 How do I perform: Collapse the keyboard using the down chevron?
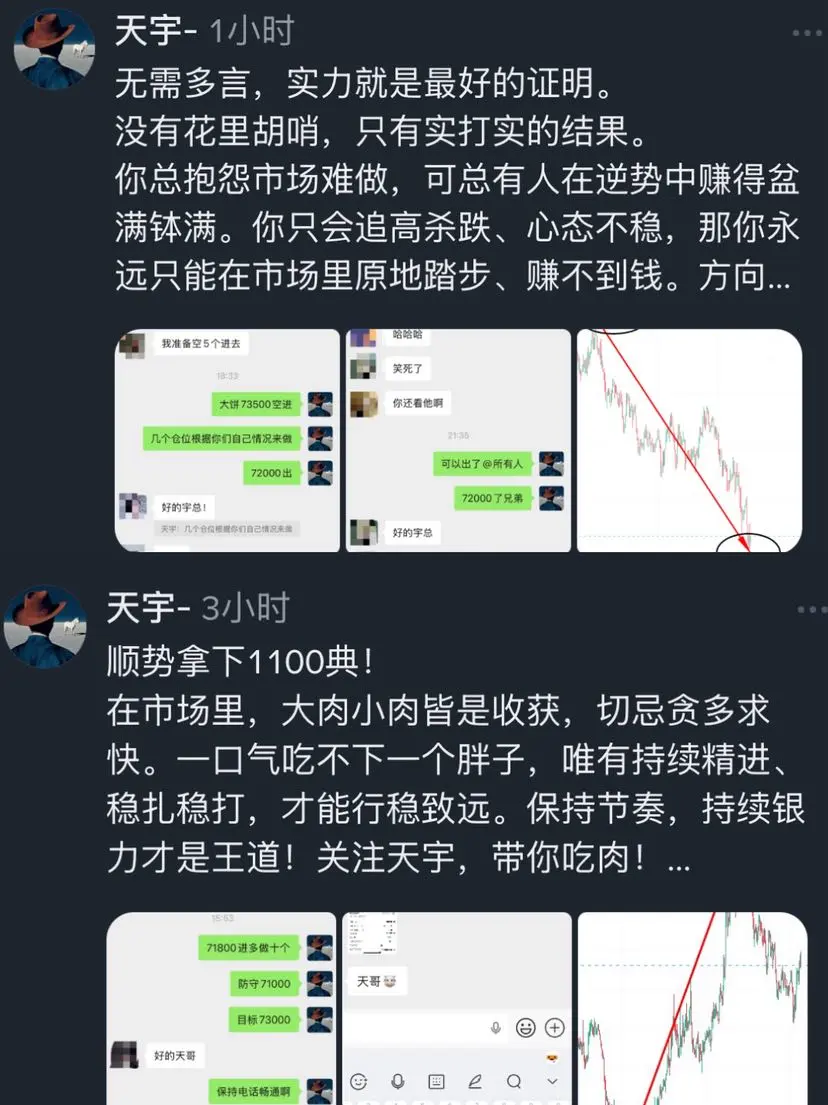point(553,1081)
